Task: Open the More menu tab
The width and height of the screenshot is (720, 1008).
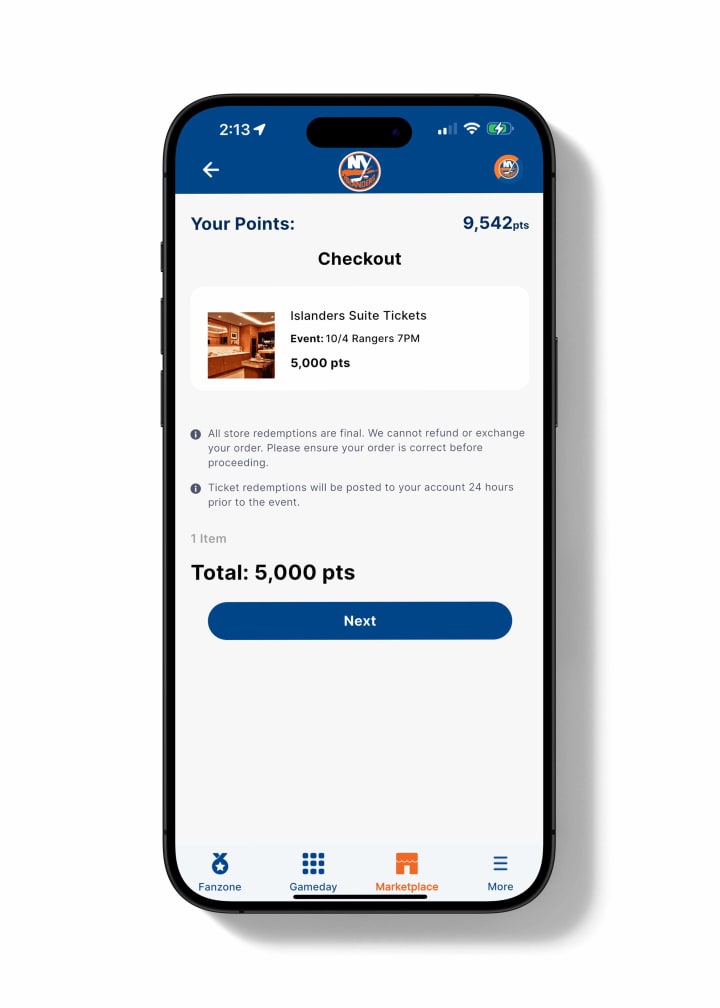Action: (x=500, y=872)
